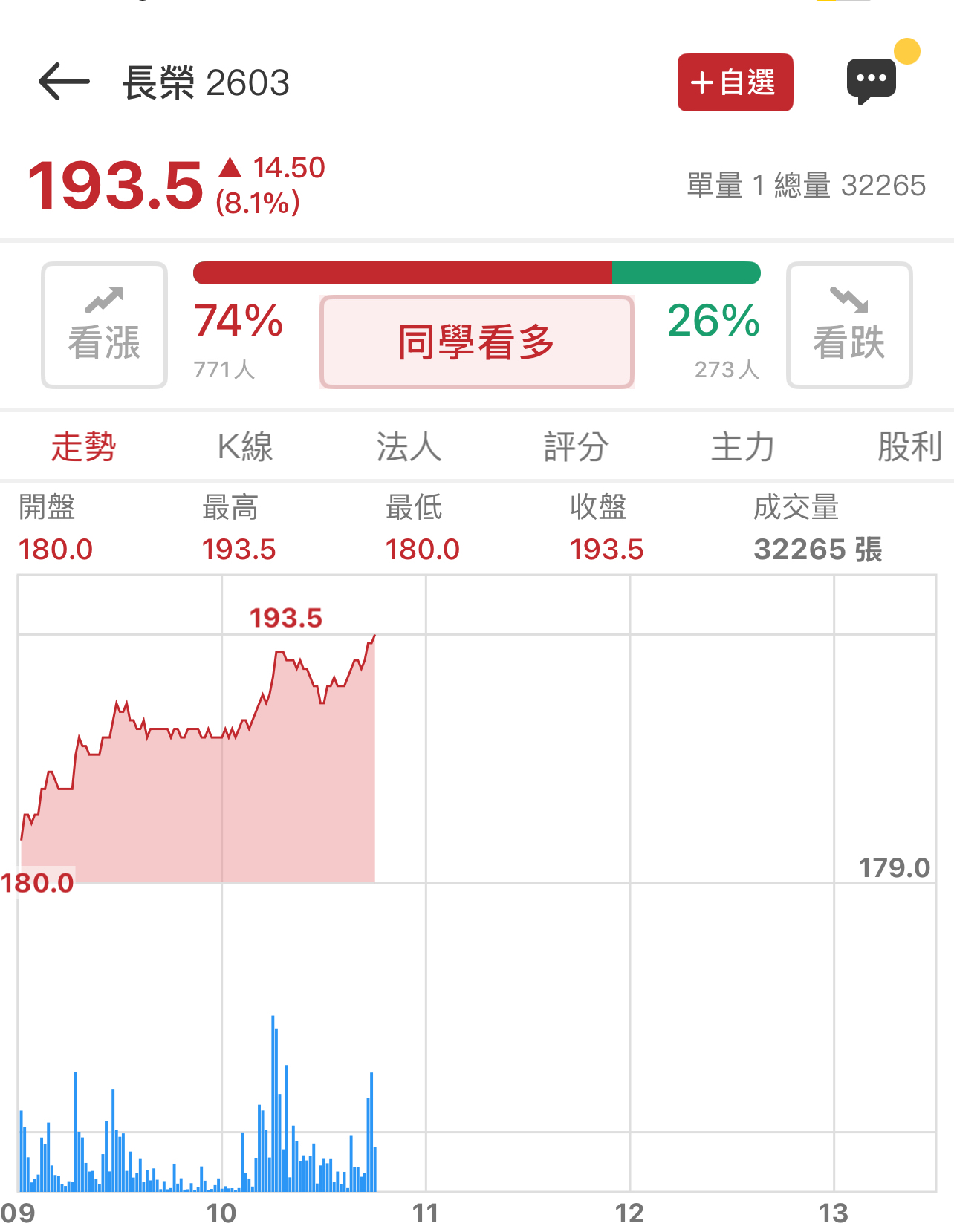Go back using the arrow icon

(64, 82)
